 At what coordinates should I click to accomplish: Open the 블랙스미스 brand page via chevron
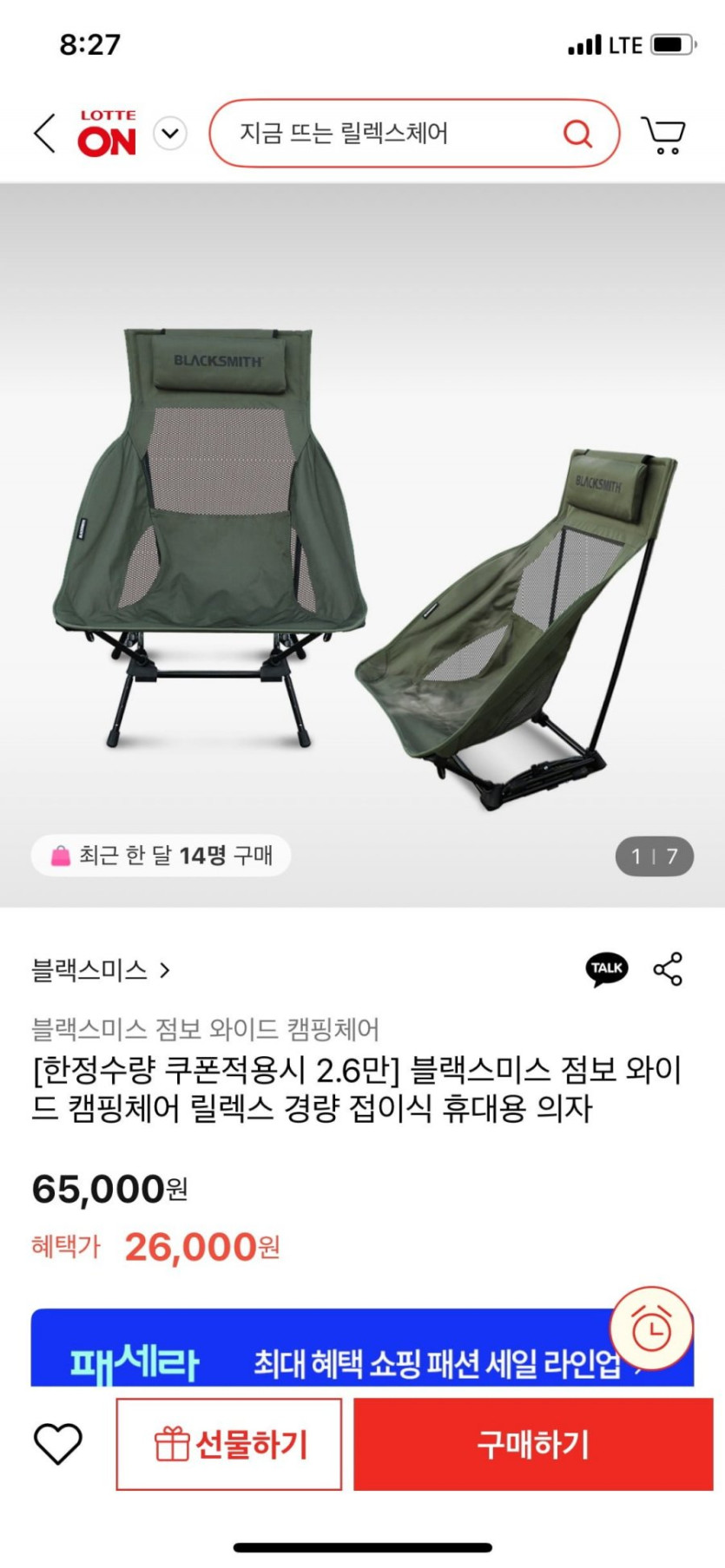pyautogui.click(x=165, y=971)
